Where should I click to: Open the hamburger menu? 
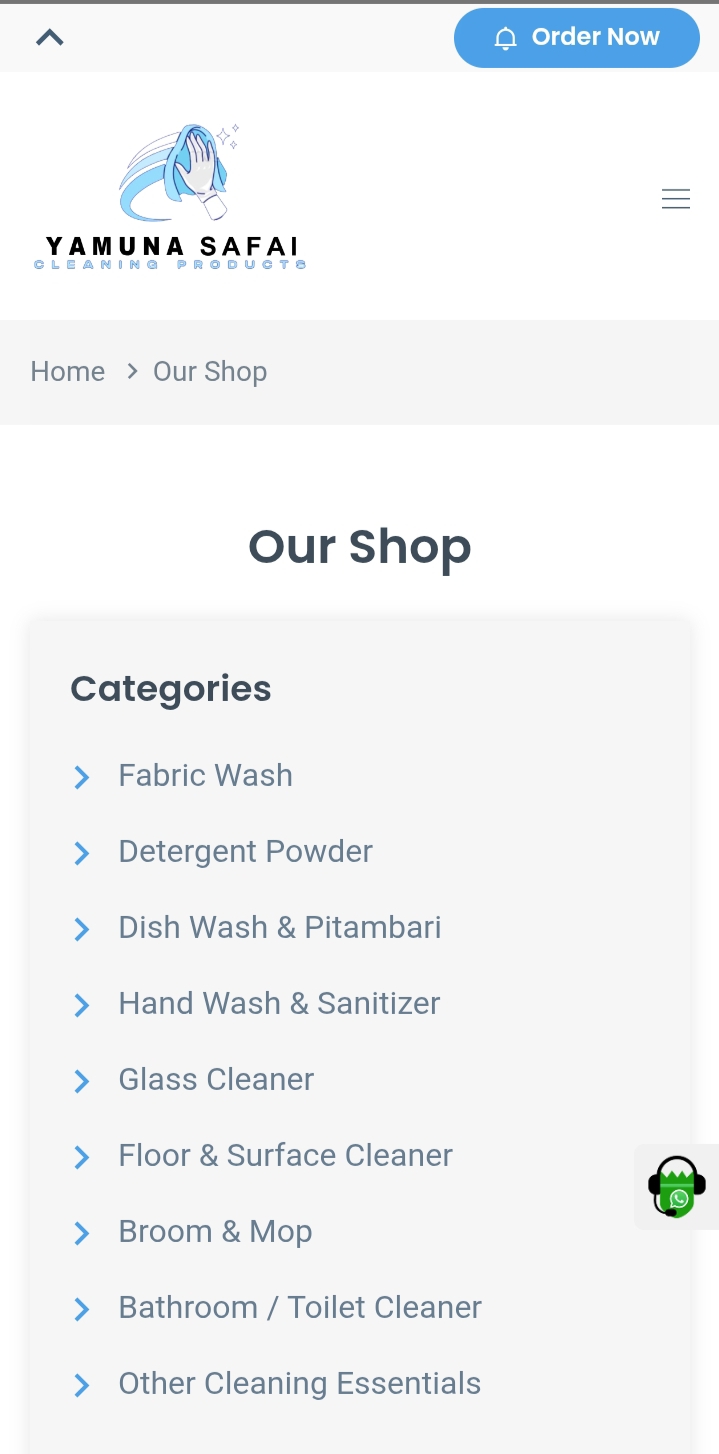(676, 199)
